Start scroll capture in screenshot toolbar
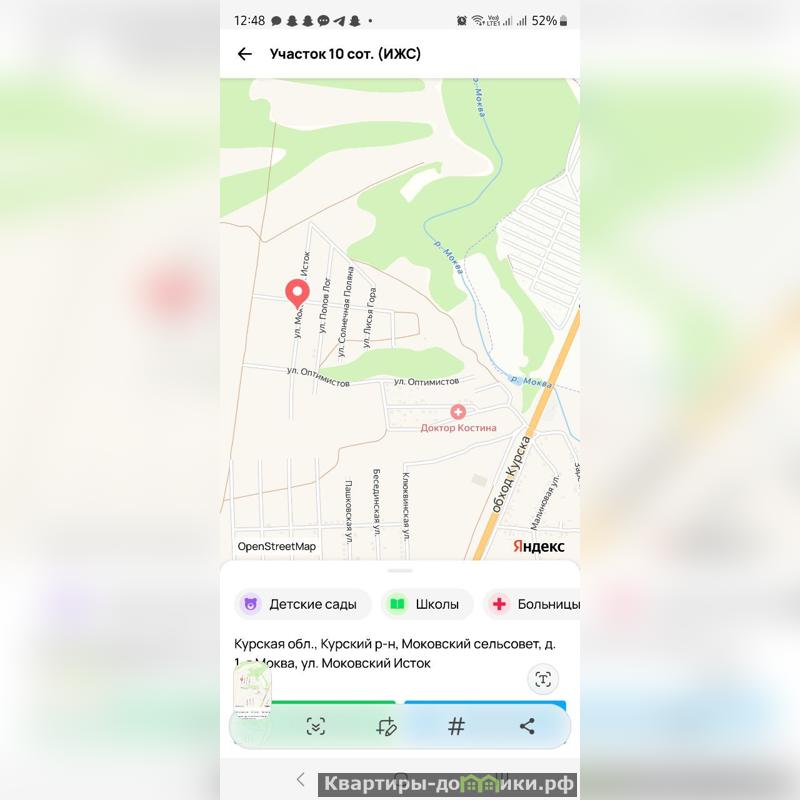The image size is (800, 800). 316,727
